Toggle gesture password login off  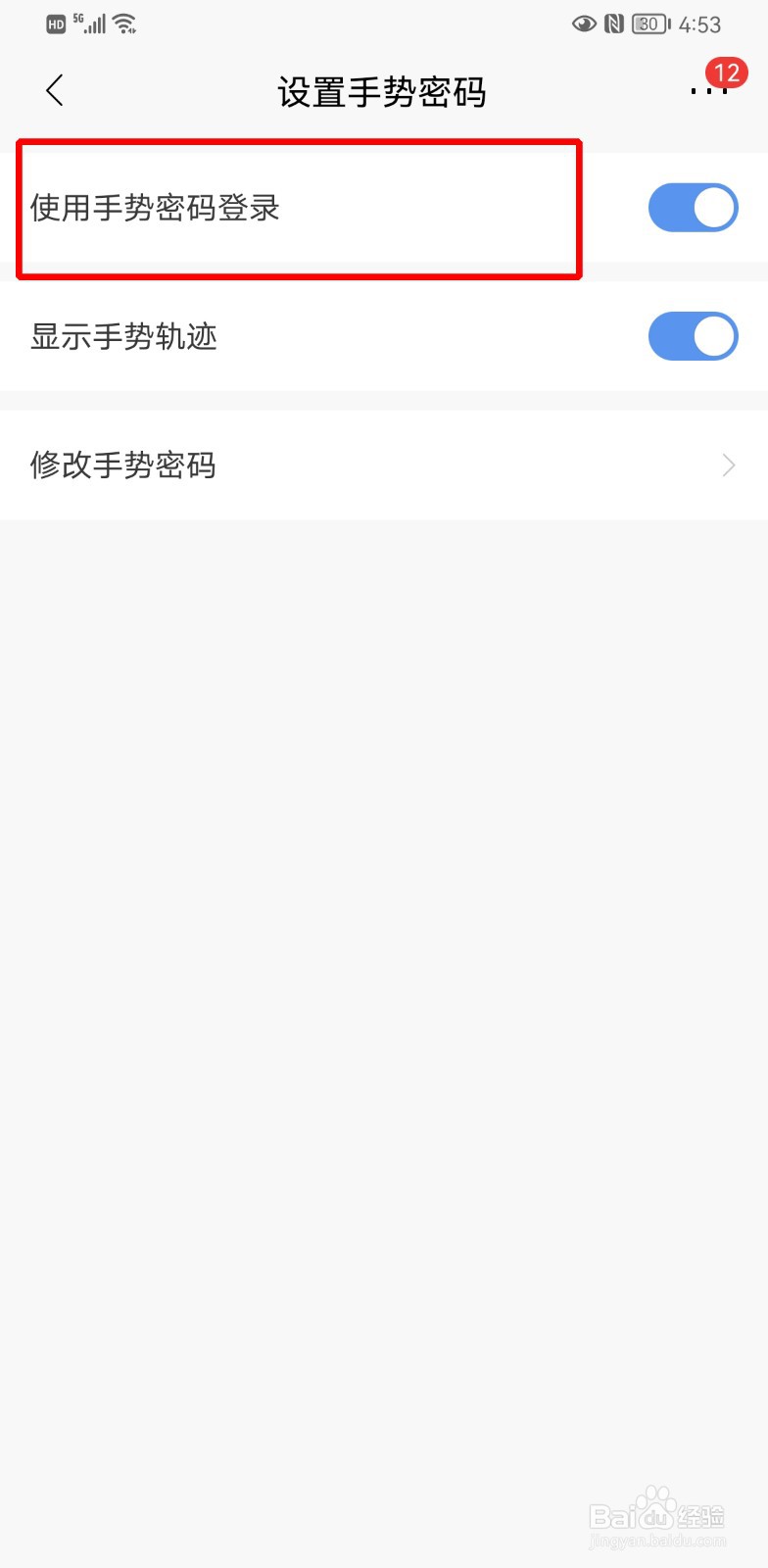click(693, 207)
